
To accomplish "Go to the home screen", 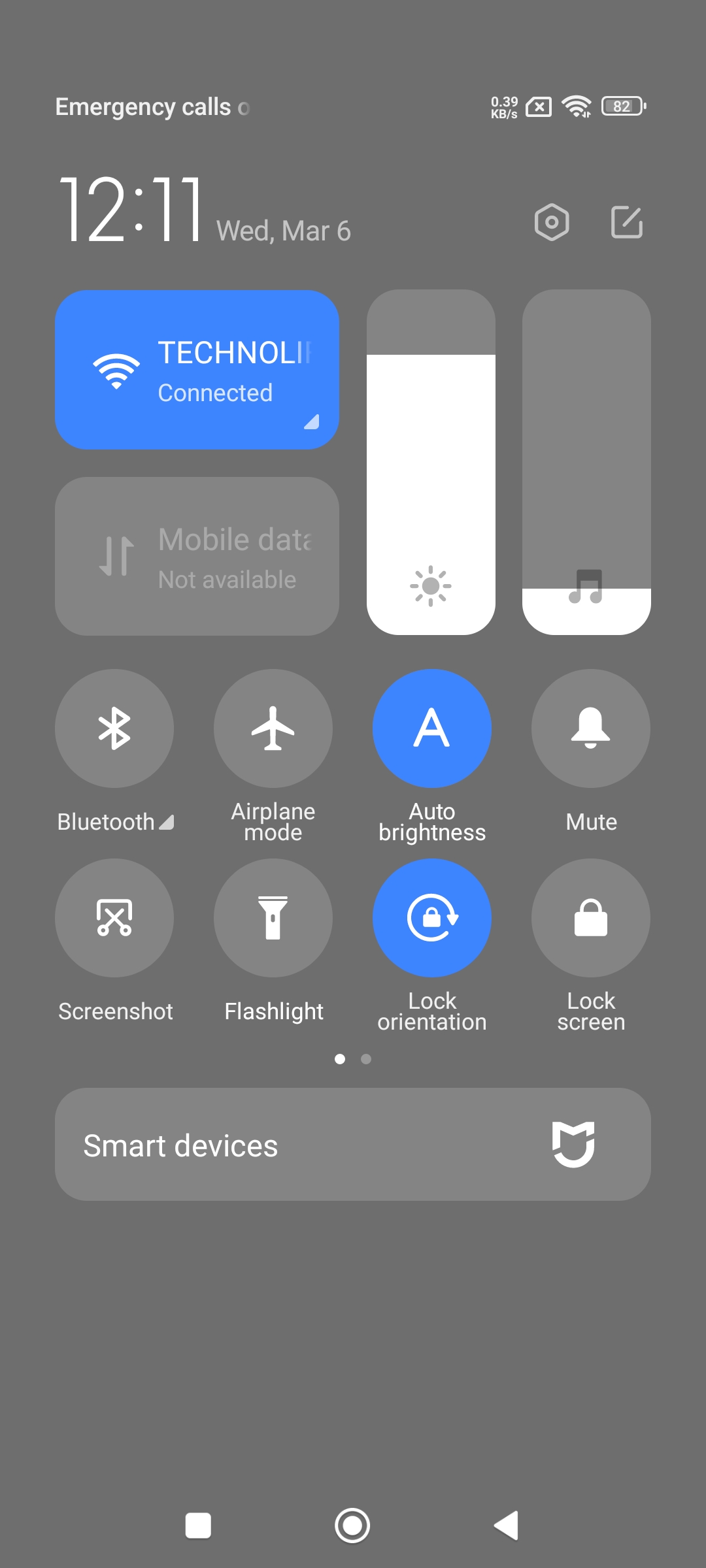I will point(352,1526).
